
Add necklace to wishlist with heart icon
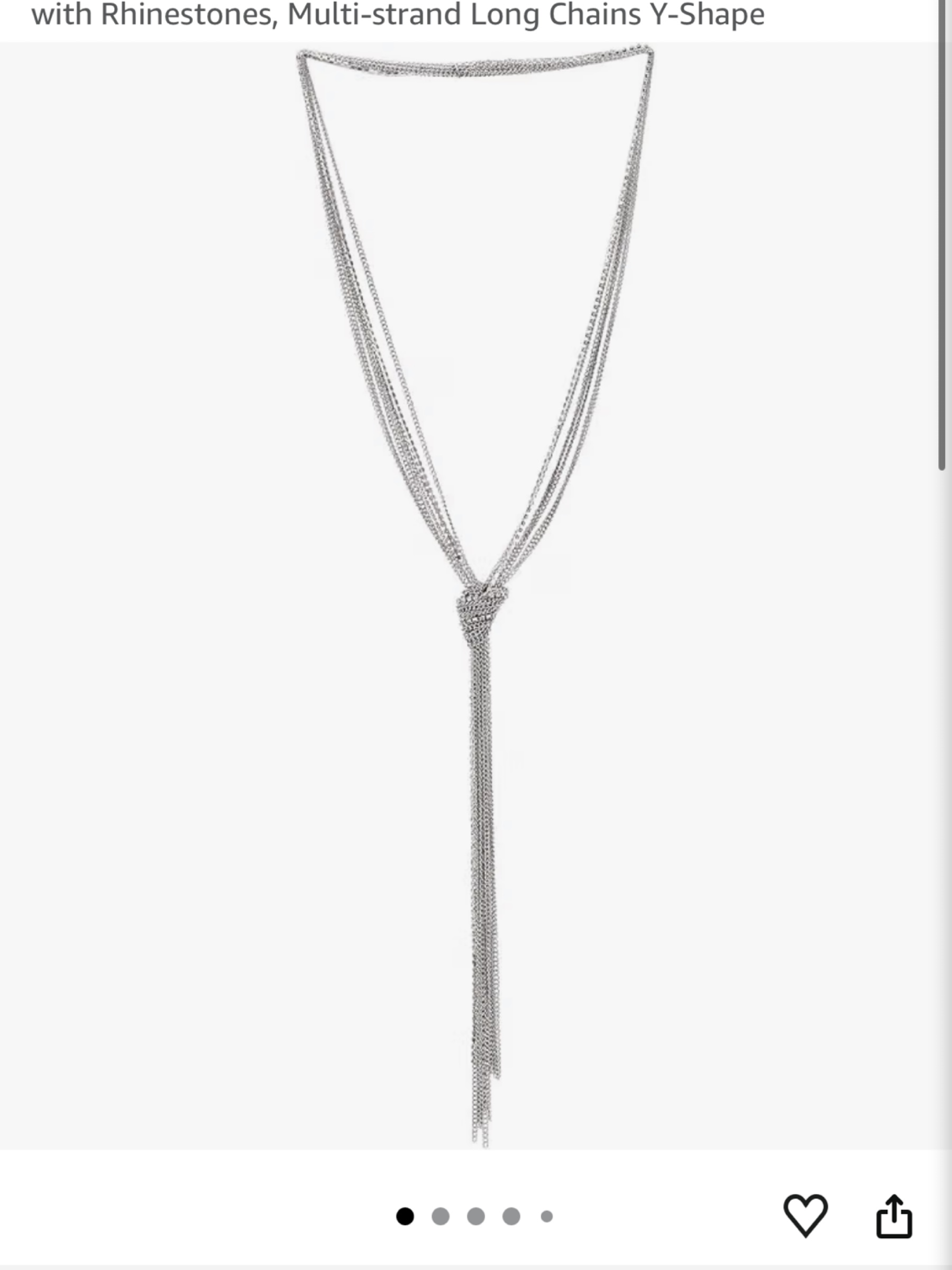pos(805,1215)
